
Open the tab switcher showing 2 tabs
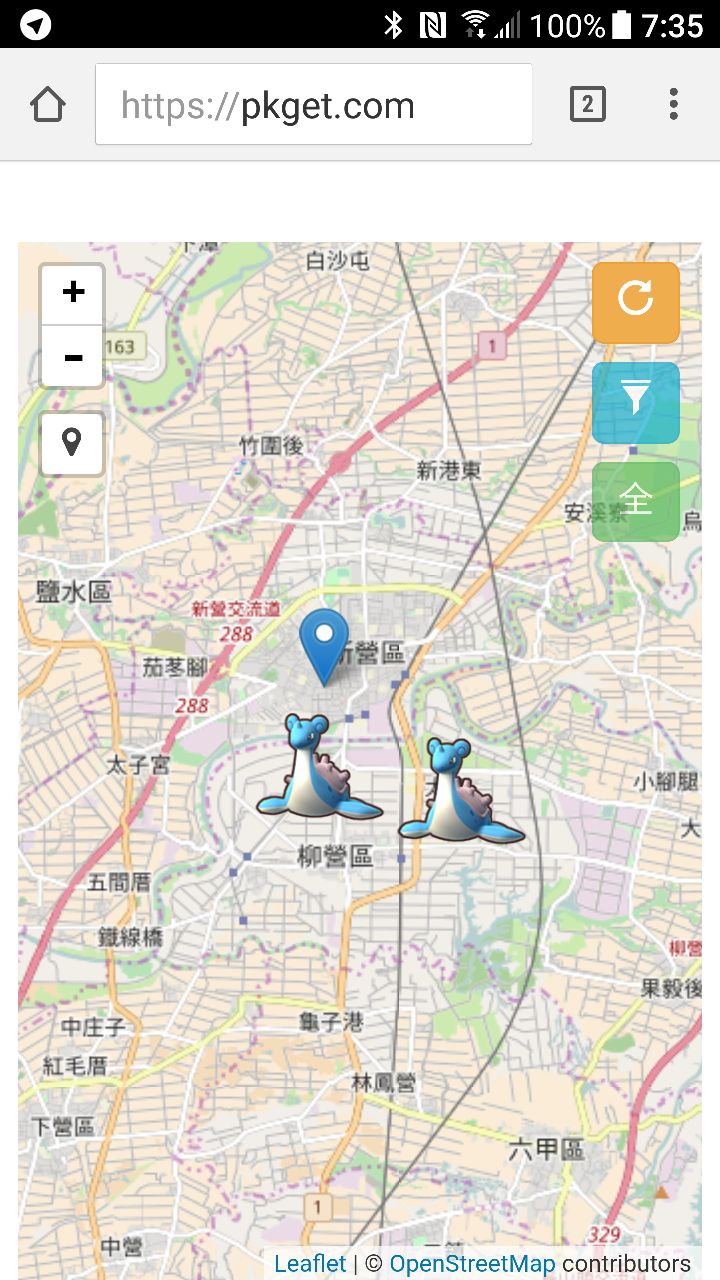(587, 104)
